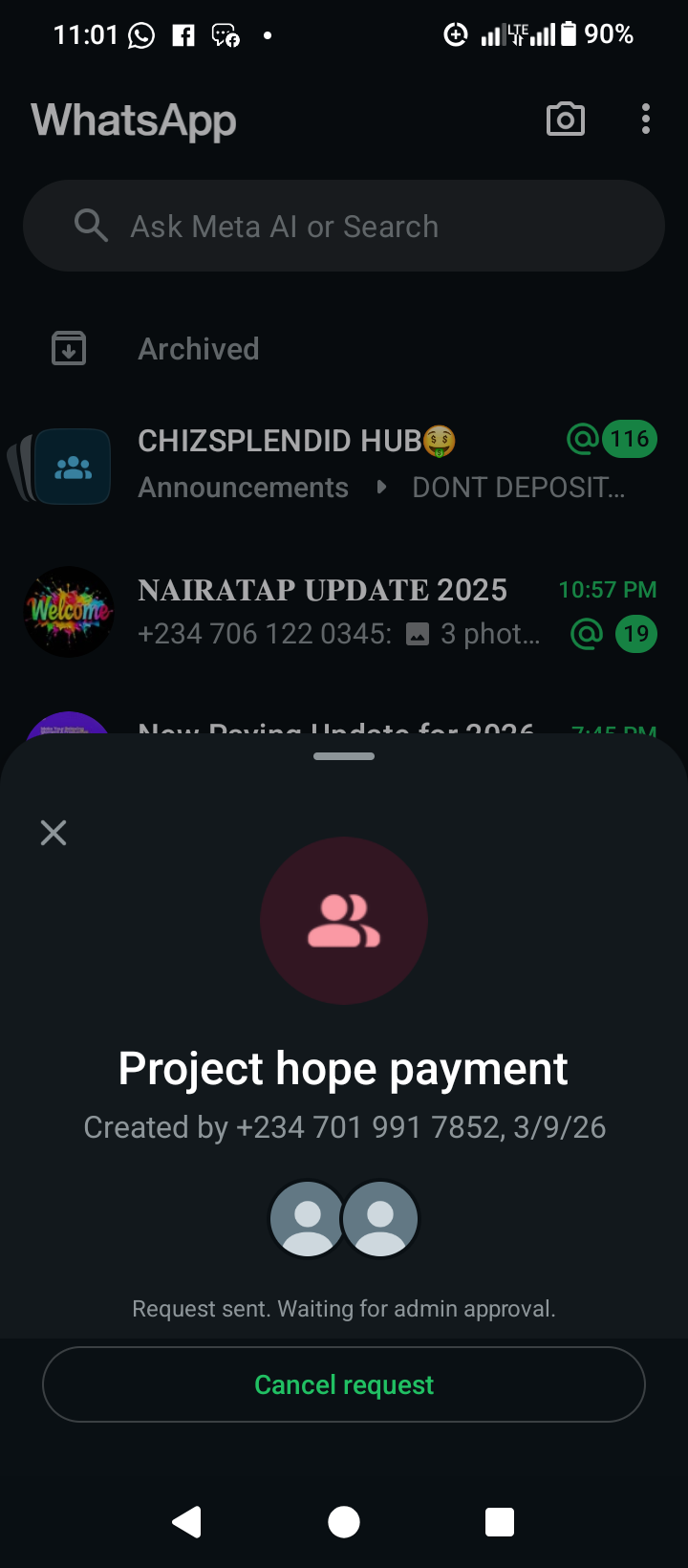Open the camera from the app bar
688x1568 pixels.
coord(565,120)
